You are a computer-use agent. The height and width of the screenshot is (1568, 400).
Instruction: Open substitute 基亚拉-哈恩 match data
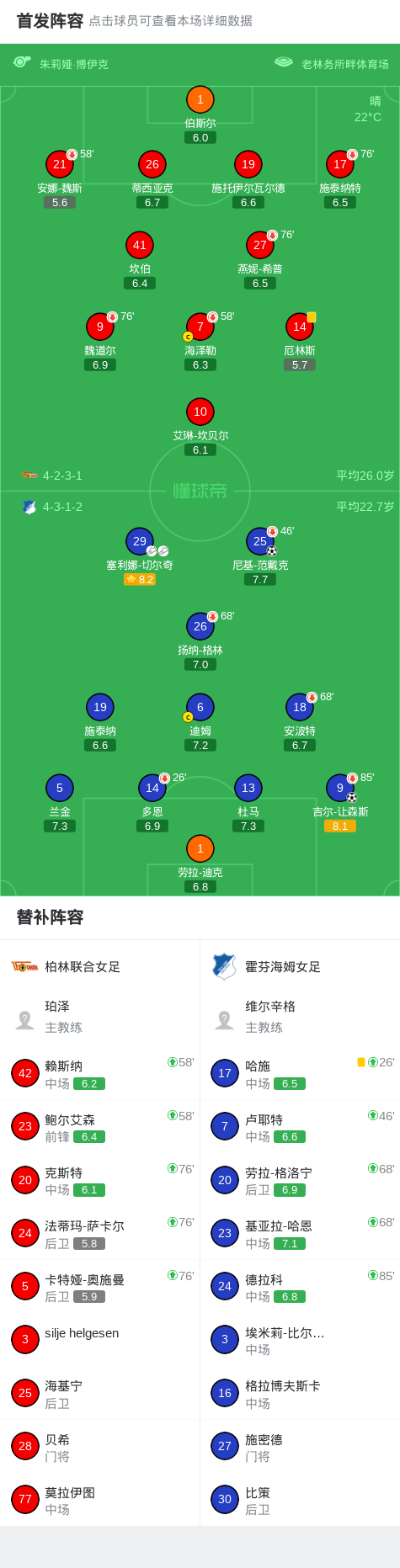[300, 1233]
